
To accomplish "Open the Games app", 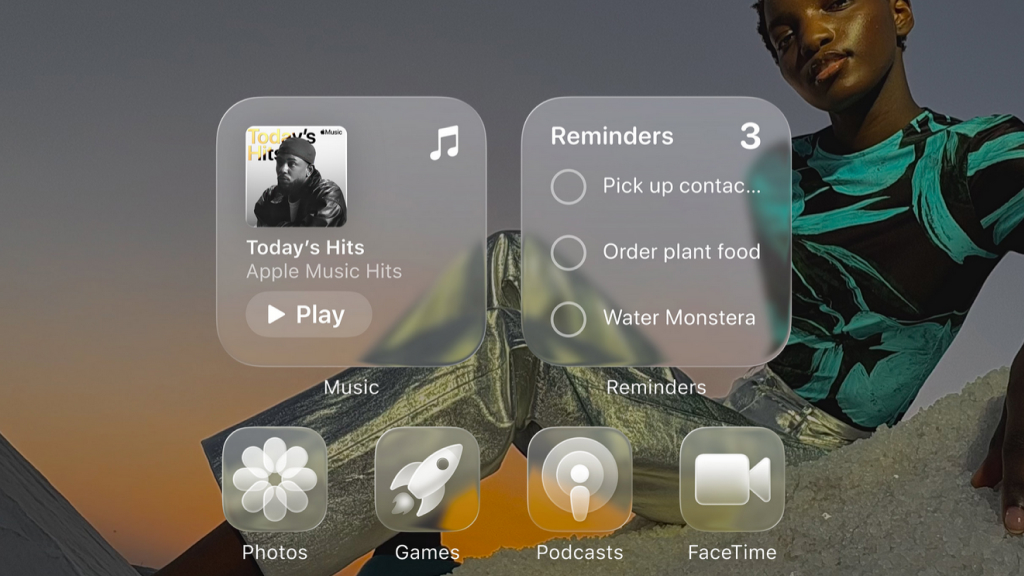I will tap(427, 479).
